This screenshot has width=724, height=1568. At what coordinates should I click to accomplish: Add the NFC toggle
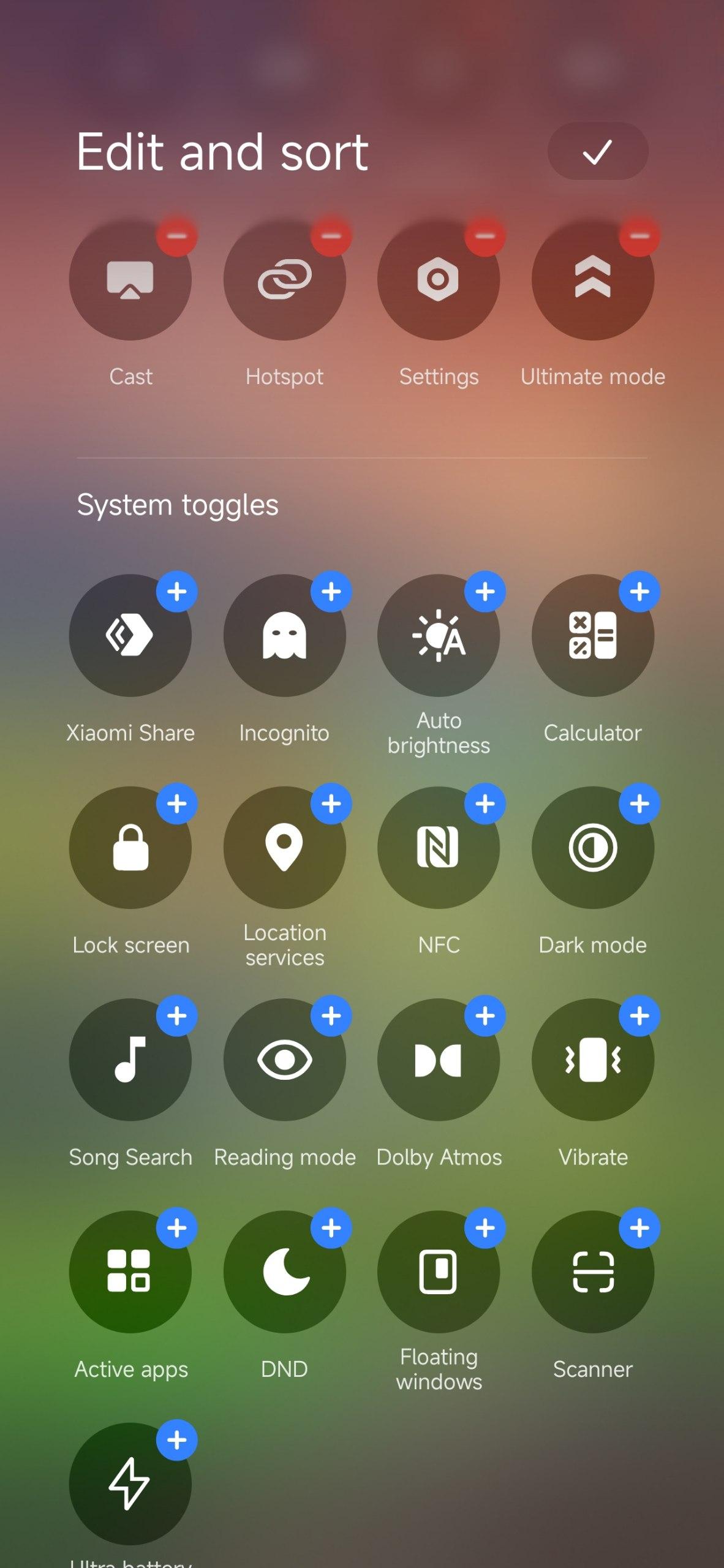pyautogui.click(x=485, y=804)
